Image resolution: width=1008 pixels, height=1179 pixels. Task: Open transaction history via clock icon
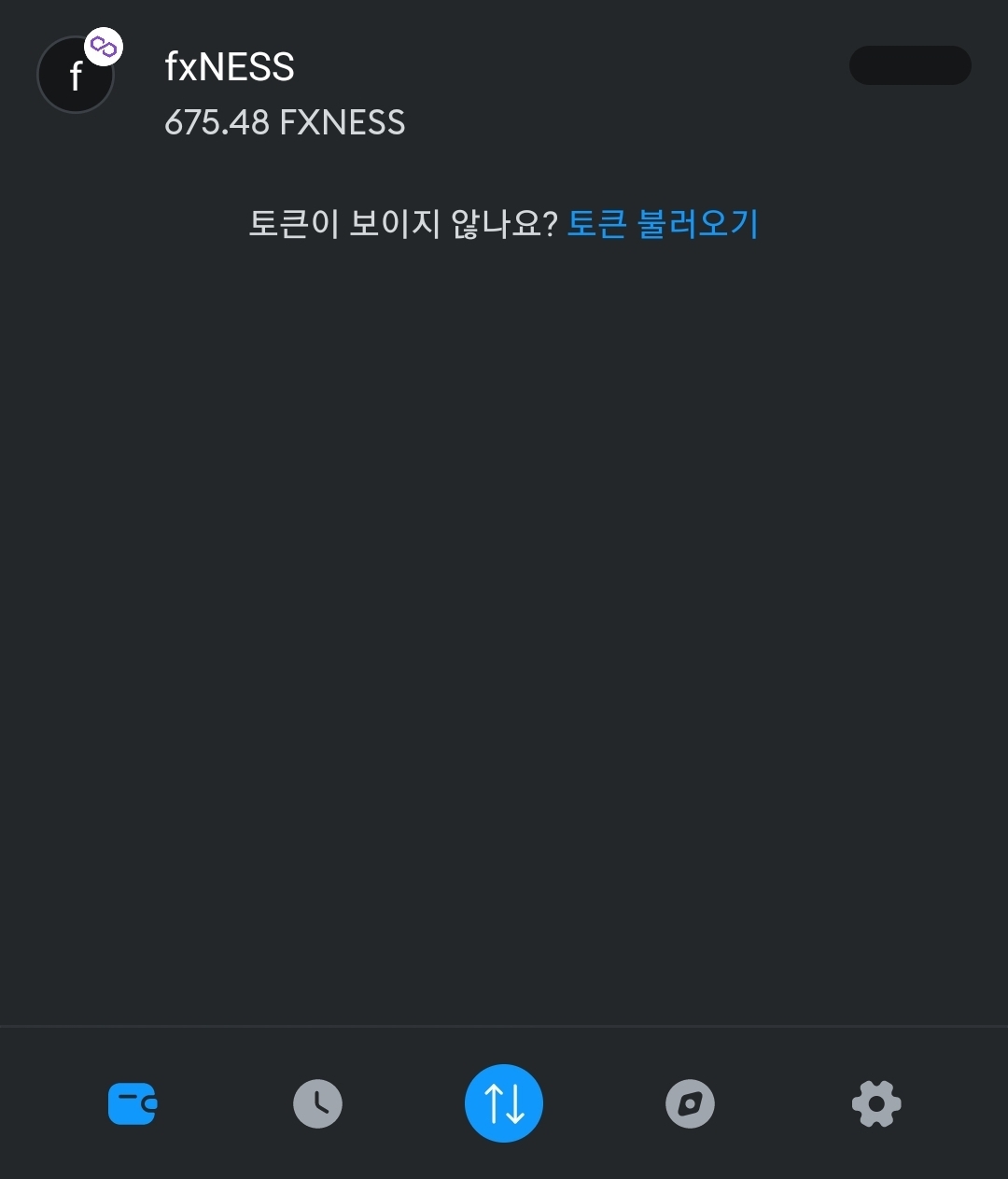(317, 1103)
